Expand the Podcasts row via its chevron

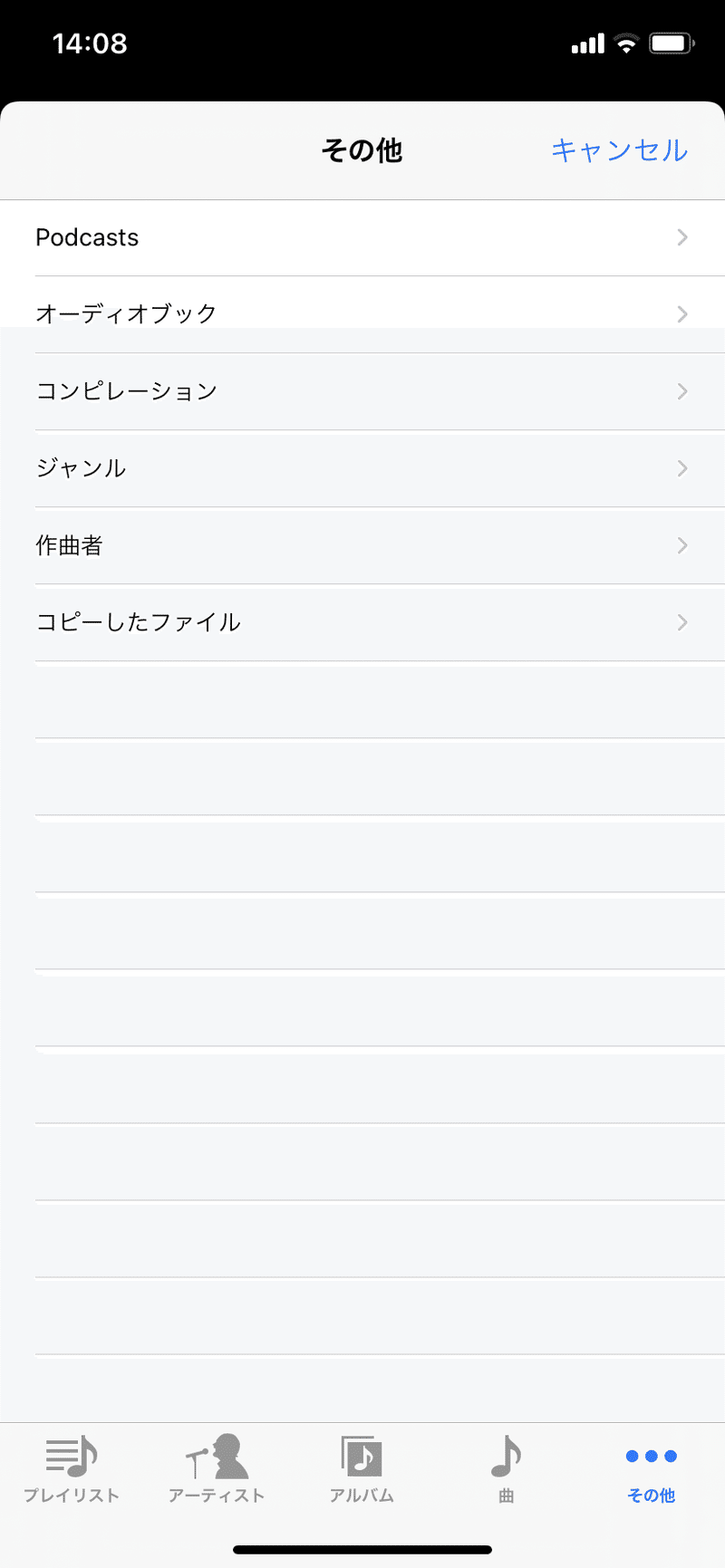click(682, 237)
